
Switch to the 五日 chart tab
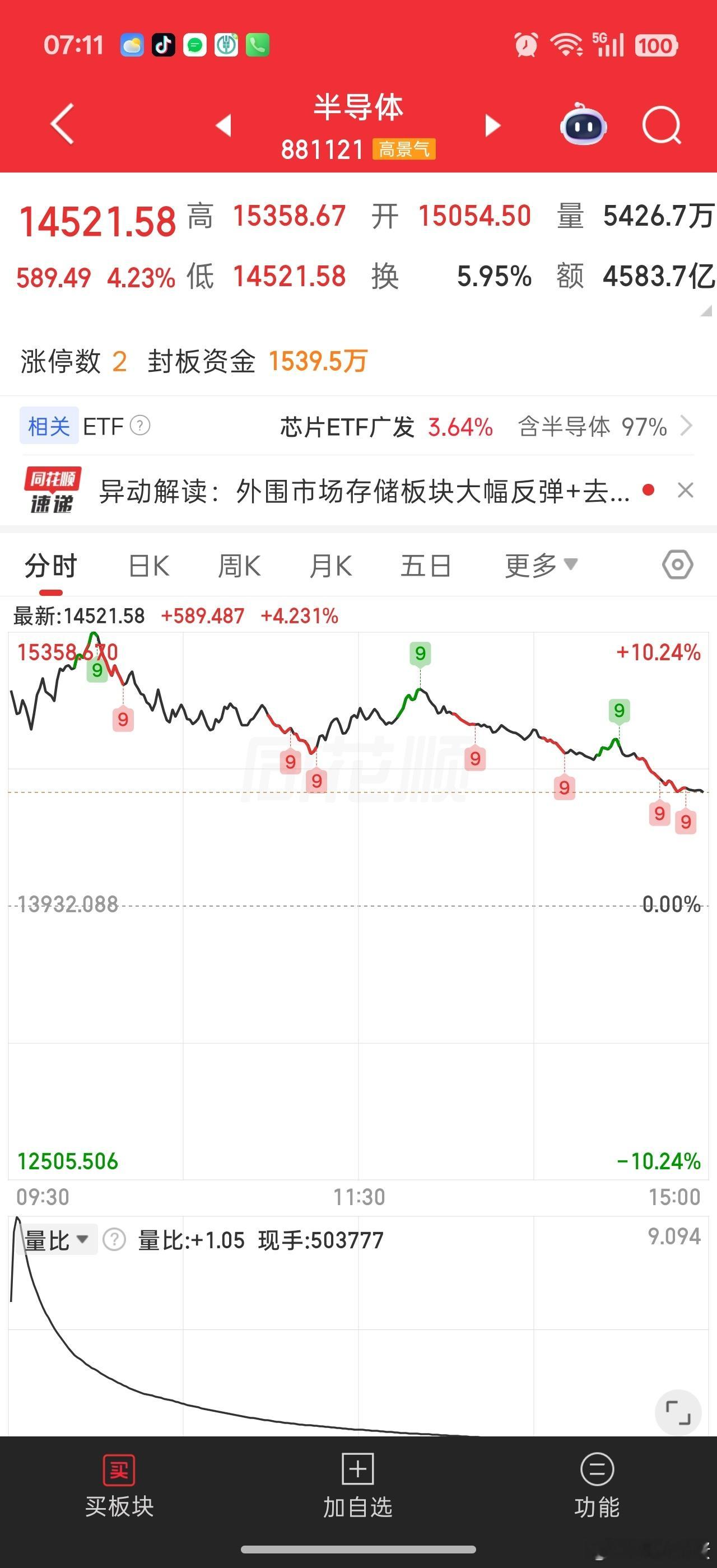point(426,566)
